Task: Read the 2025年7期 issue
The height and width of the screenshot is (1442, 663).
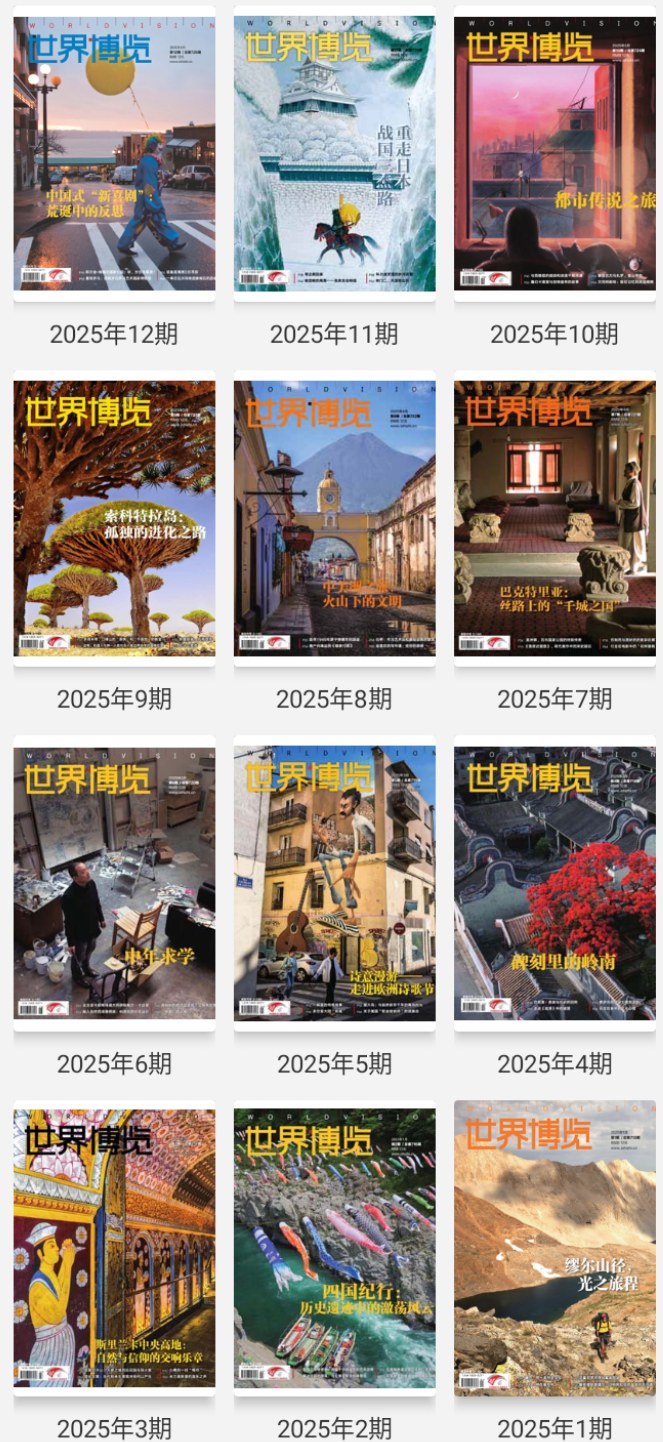Action: tap(555, 518)
